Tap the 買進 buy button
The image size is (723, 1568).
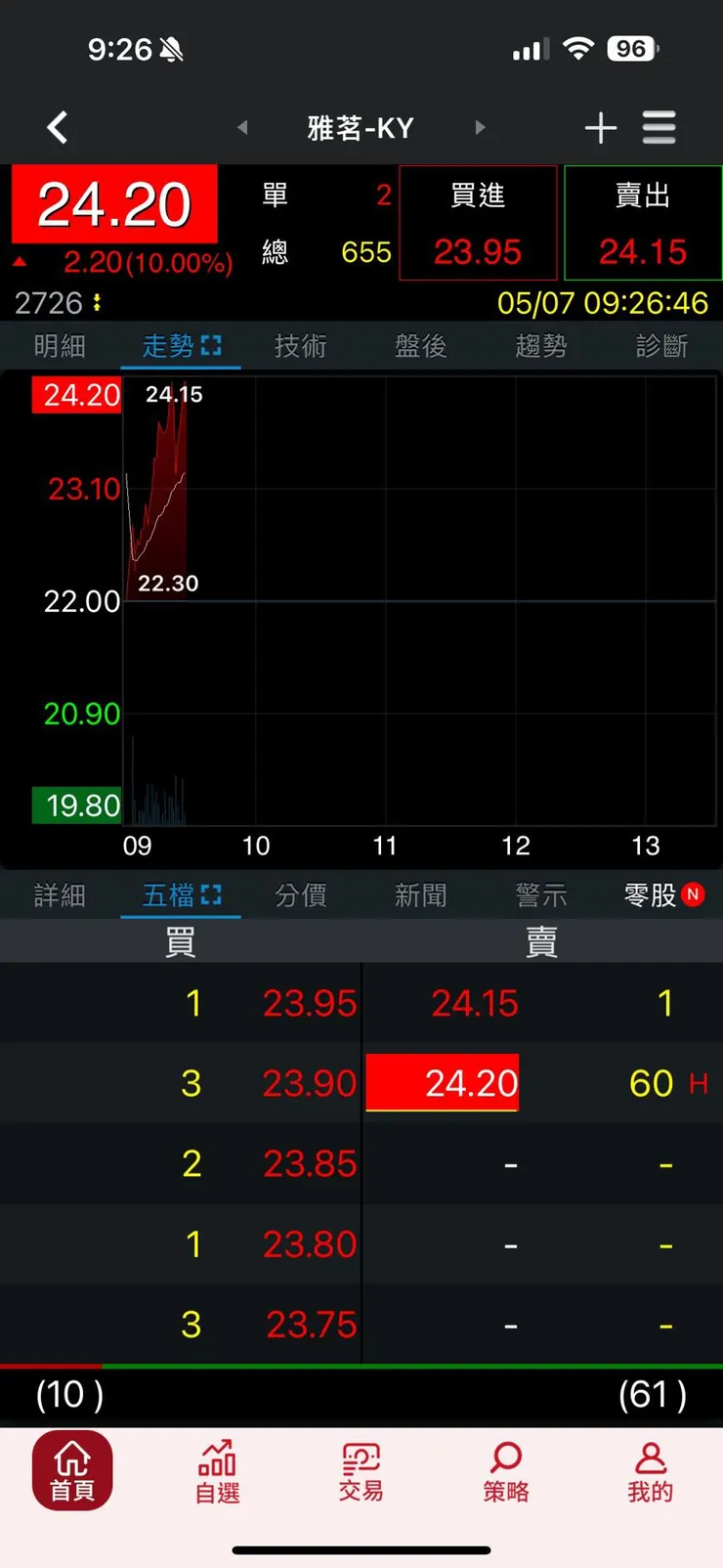pyautogui.click(x=478, y=224)
